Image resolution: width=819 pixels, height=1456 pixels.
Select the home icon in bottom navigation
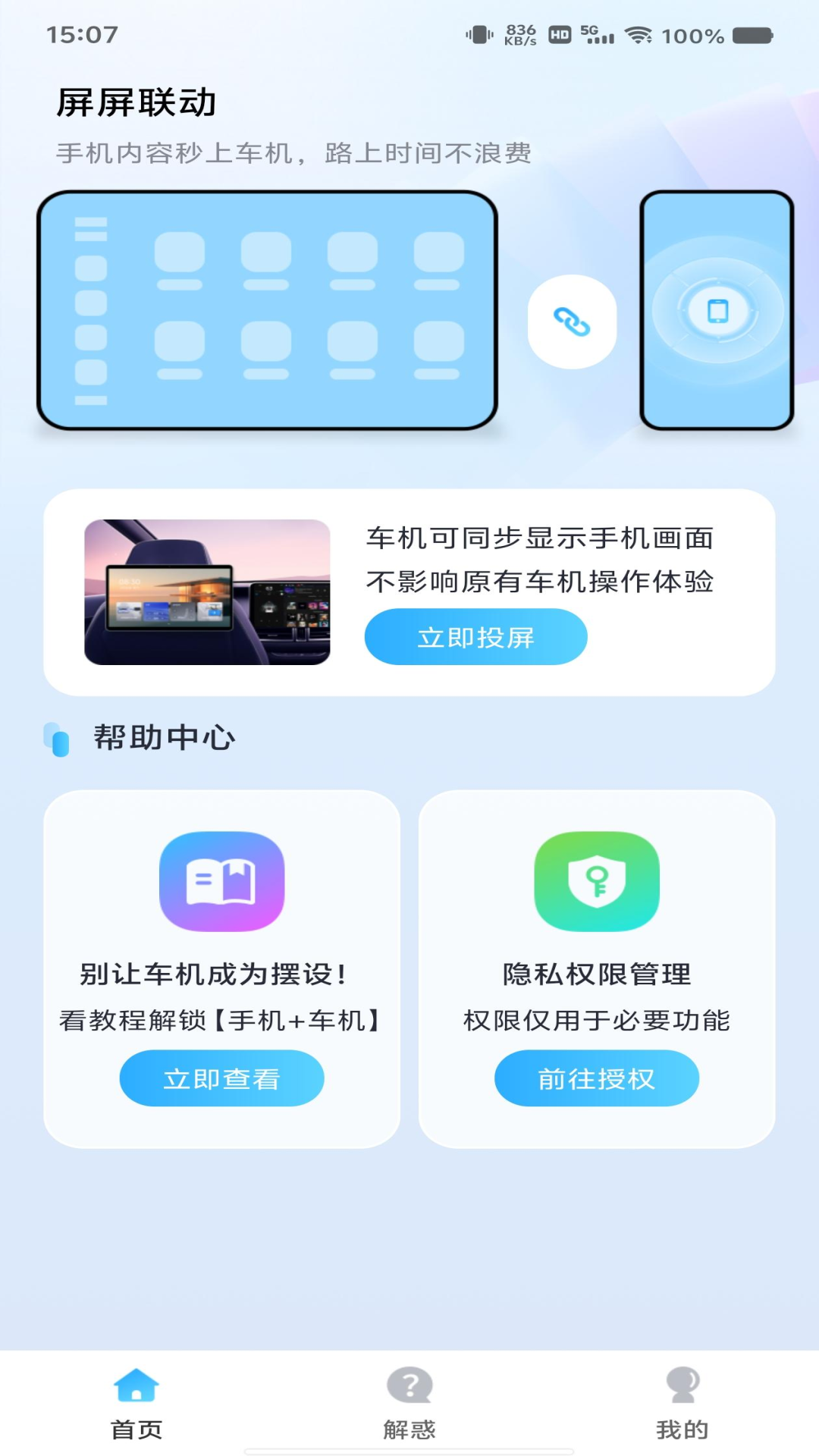click(136, 1385)
